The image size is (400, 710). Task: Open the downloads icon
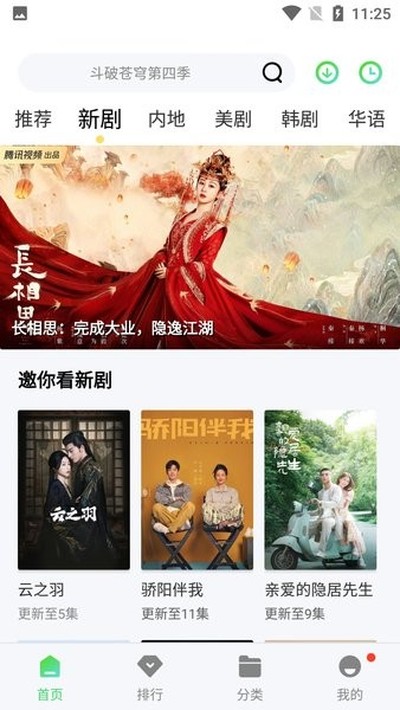[x=327, y=73]
